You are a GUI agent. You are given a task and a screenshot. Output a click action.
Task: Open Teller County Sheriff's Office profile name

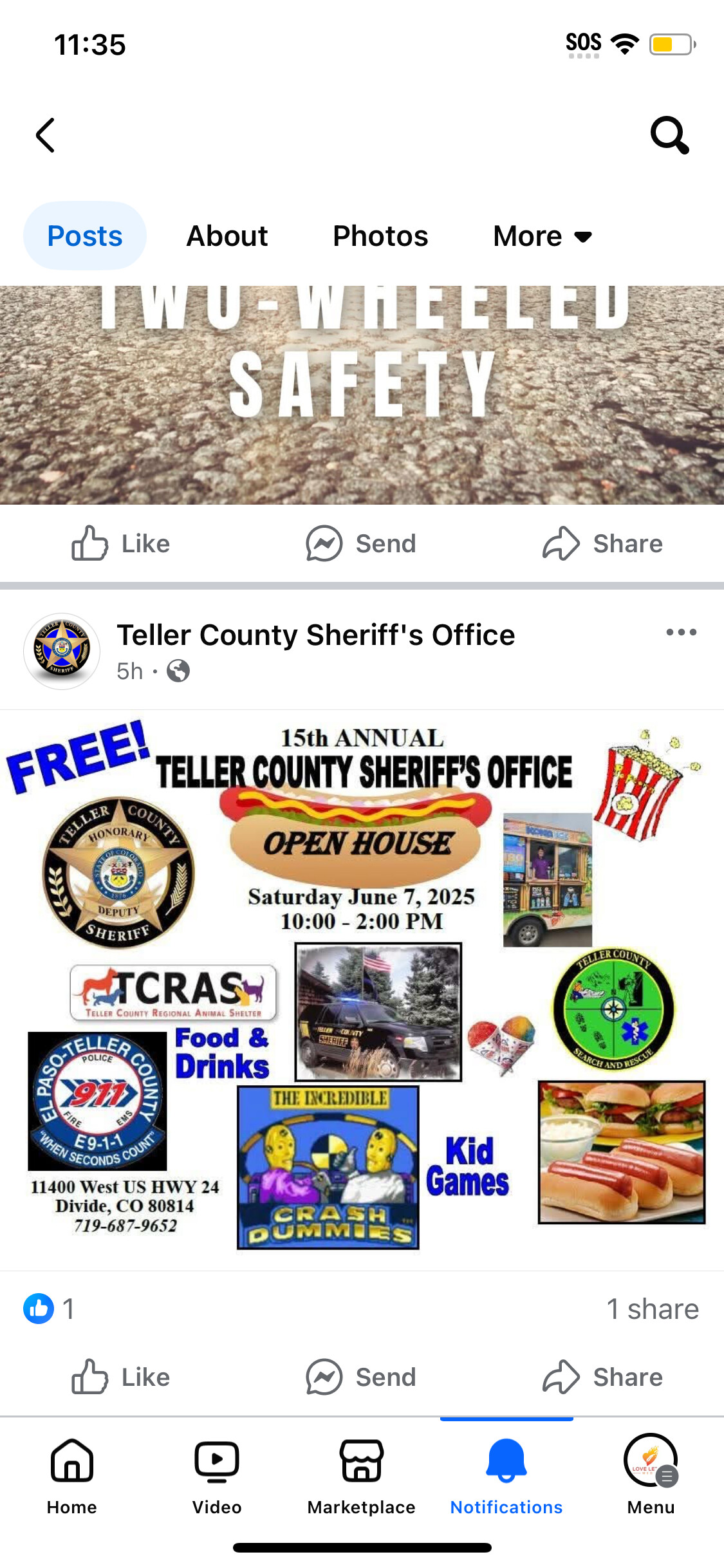pyautogui.click(x=316, y=635)
